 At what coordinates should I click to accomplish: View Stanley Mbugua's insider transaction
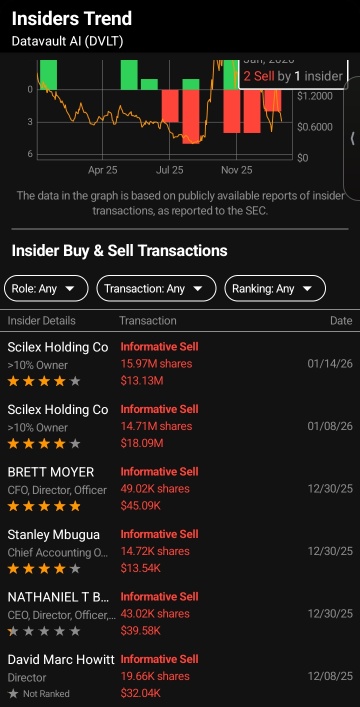(x=180, y=551)
